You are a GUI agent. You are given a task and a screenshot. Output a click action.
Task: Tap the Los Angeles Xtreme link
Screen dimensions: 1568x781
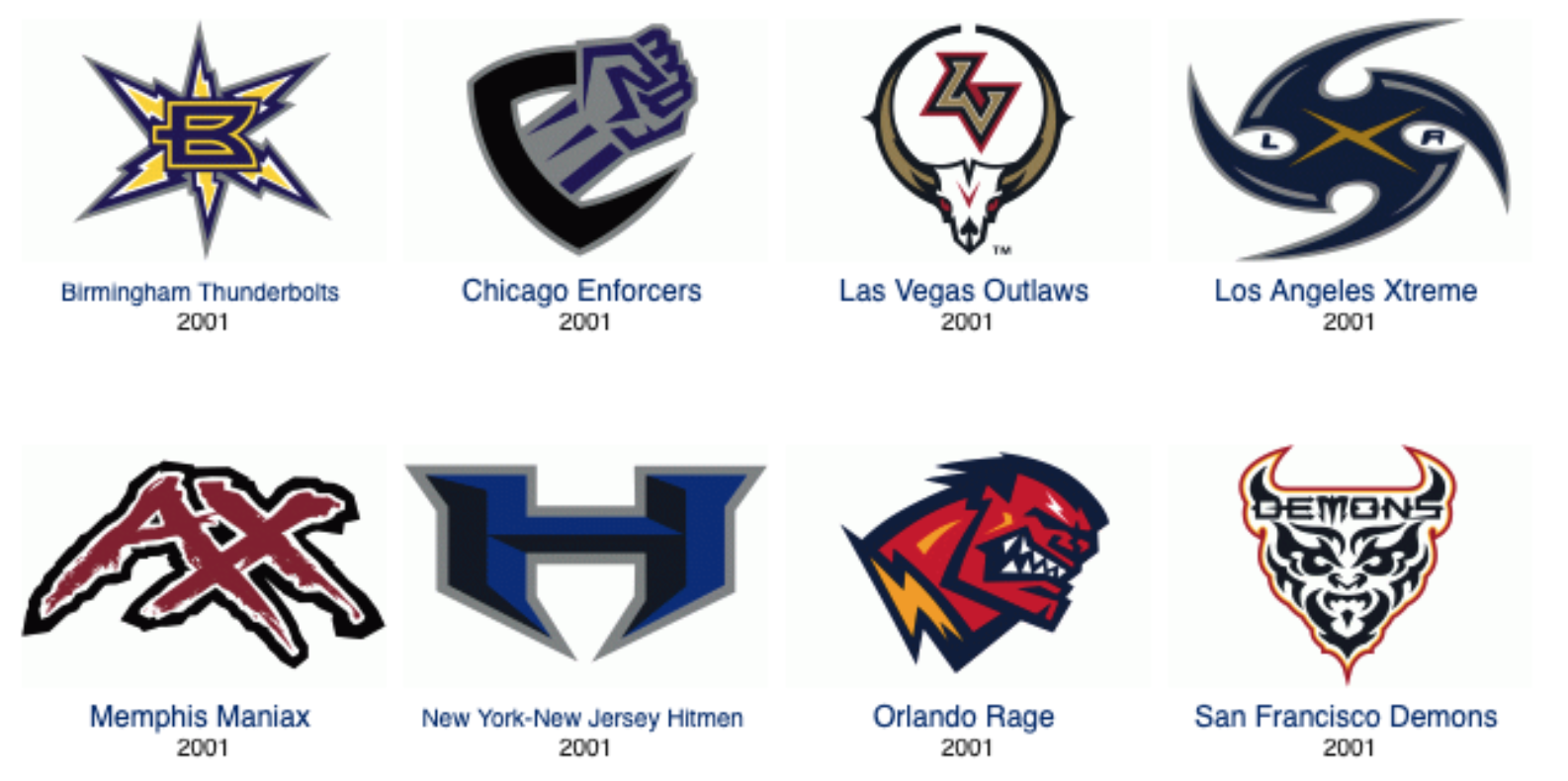[1346, 291]
